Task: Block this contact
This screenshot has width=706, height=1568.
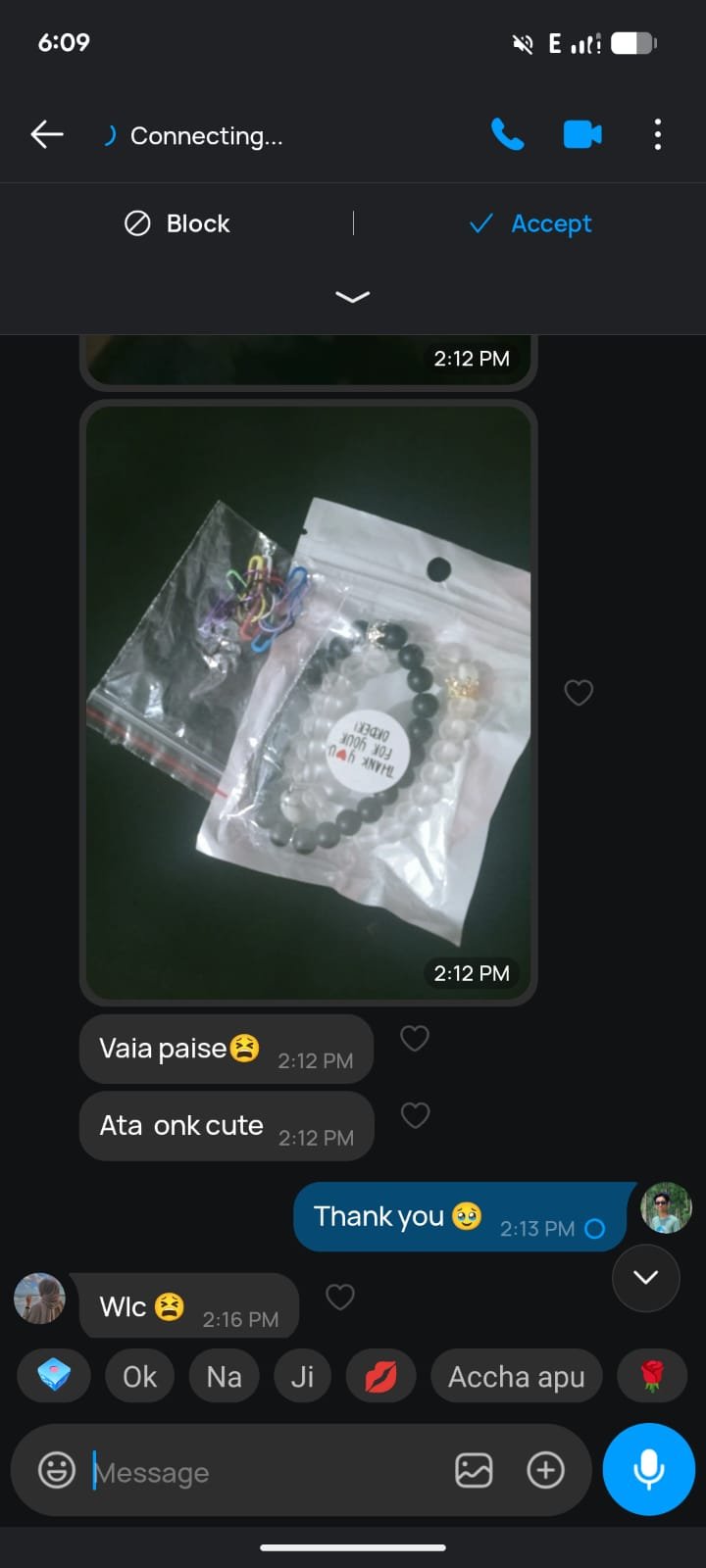Action: (x=177, y=223)
